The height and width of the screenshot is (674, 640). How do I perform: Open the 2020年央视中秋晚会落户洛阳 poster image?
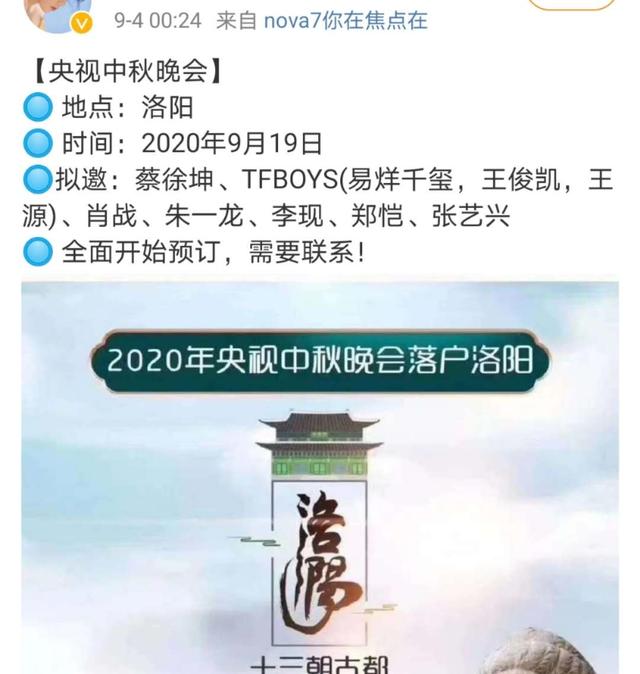click(x=320, y=478)
